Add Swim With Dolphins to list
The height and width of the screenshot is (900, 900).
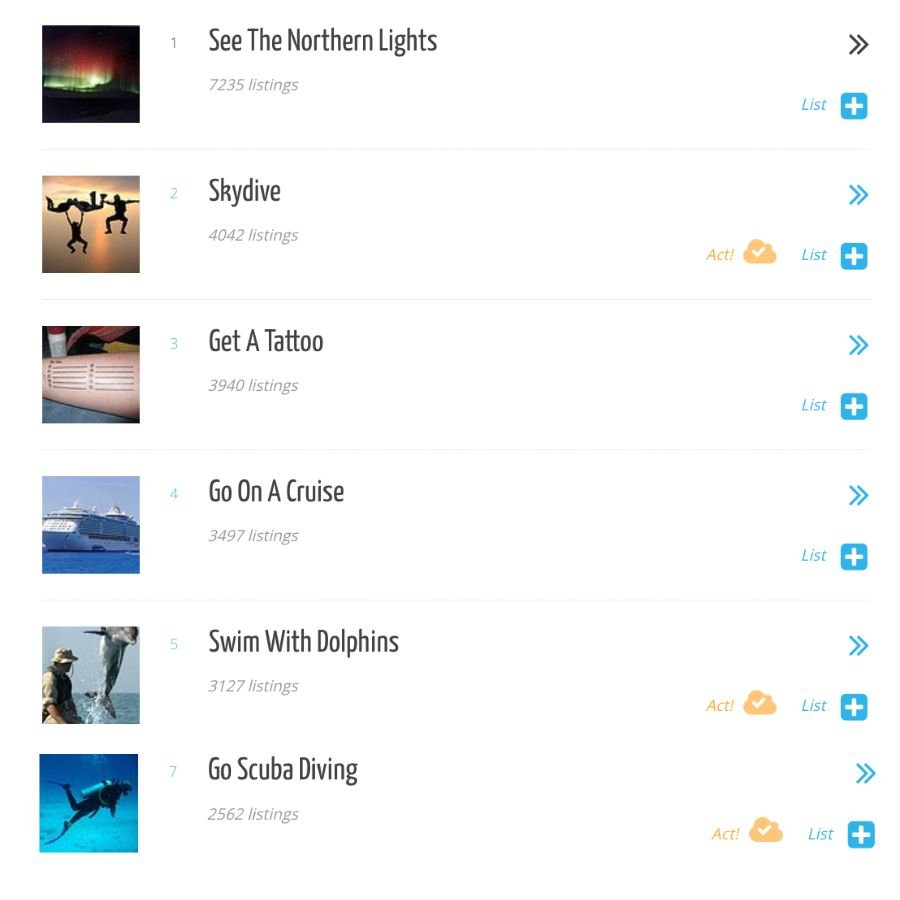click(853, 707)
